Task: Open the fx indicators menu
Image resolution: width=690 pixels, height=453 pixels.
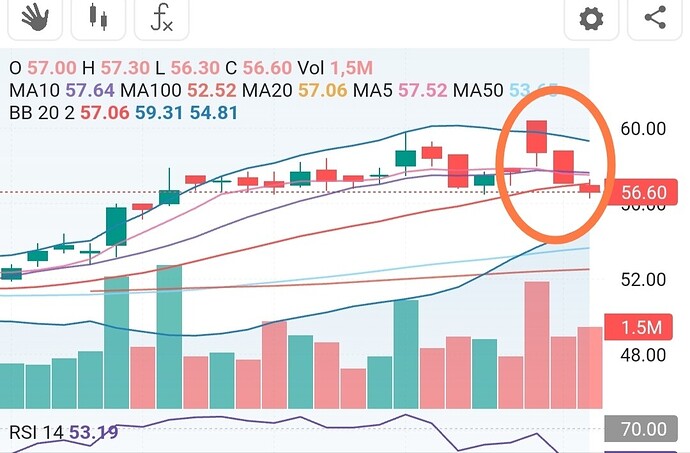Action: [x=161, y=18]
